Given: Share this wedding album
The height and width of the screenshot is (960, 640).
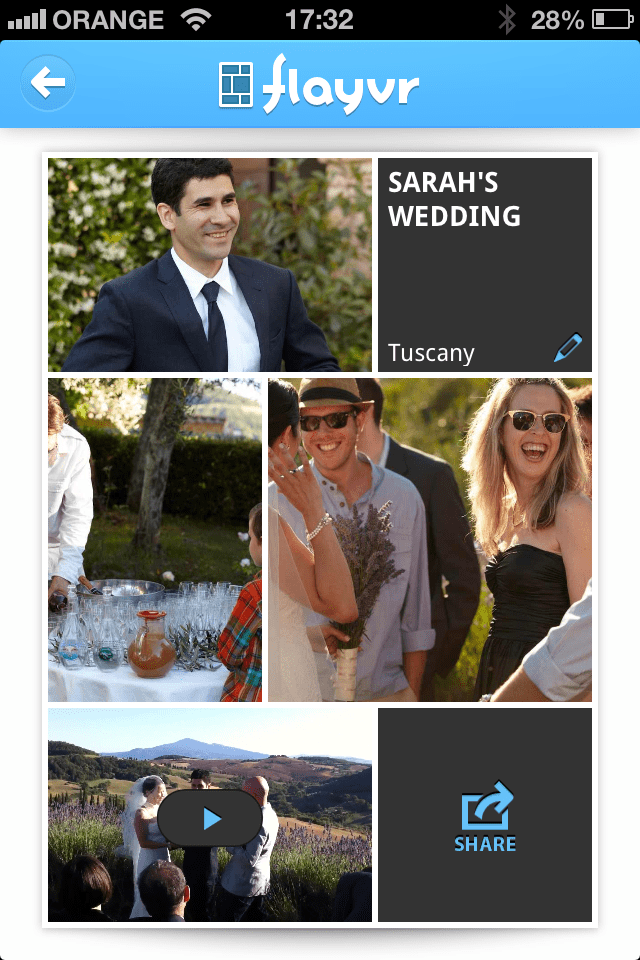Looking at the screenshot, I should (485, 816).
